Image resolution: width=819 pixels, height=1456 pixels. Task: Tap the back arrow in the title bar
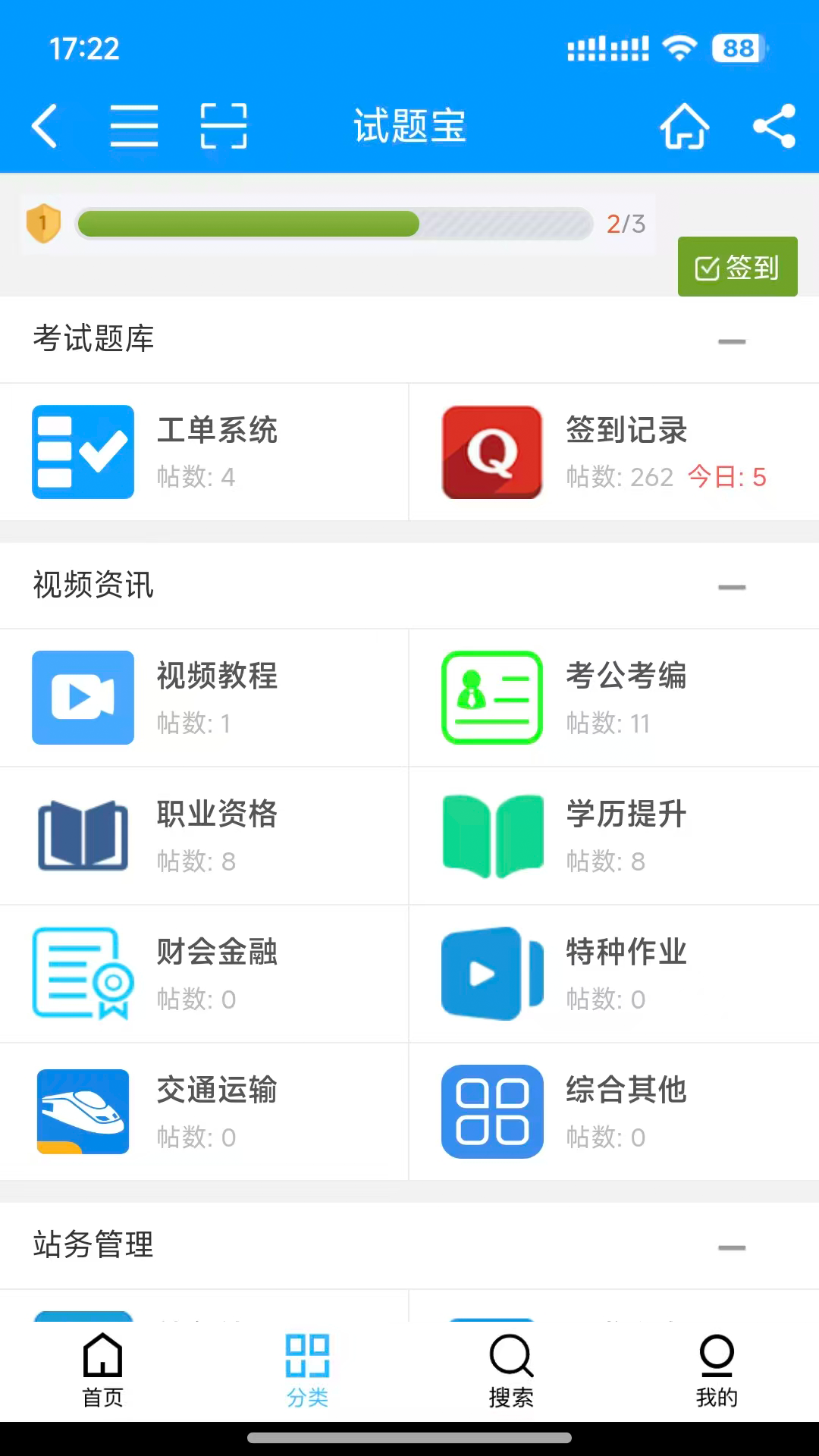45,126
